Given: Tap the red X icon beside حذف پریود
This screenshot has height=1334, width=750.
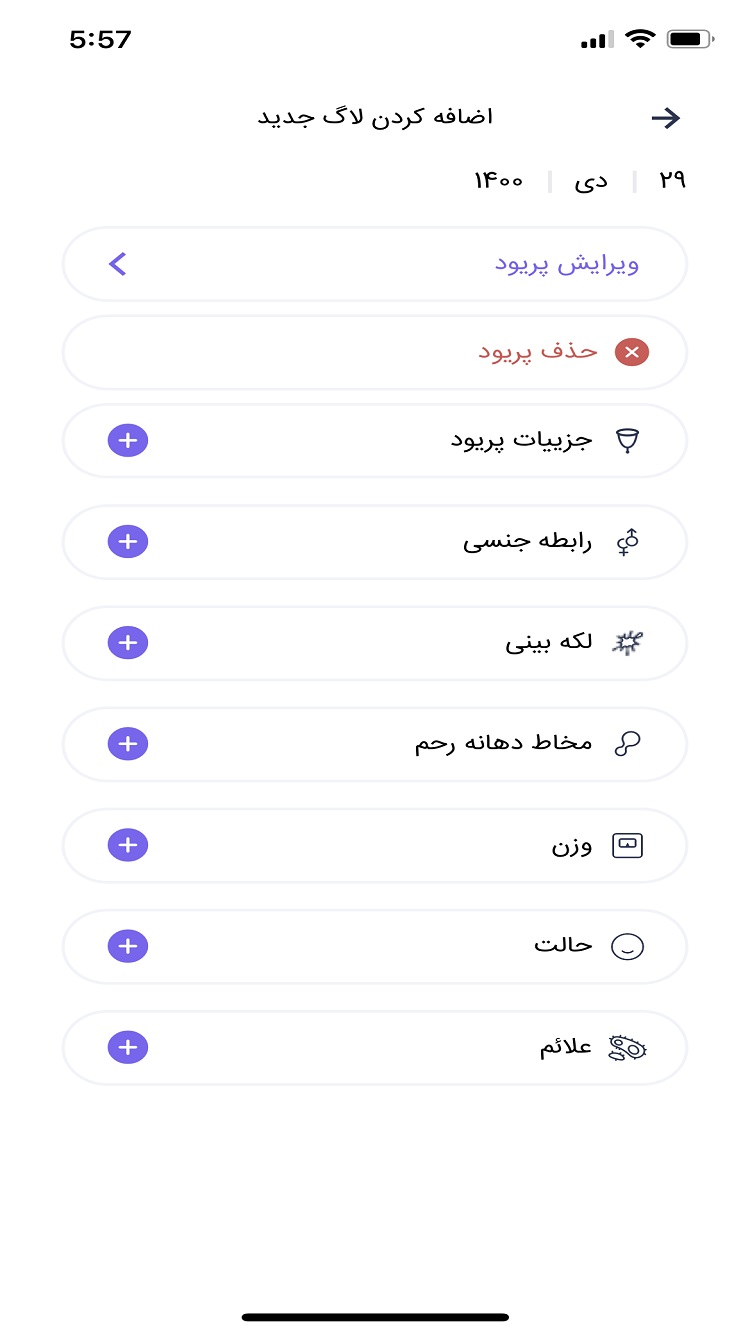Looking at the screenshot, I should 632,352.
